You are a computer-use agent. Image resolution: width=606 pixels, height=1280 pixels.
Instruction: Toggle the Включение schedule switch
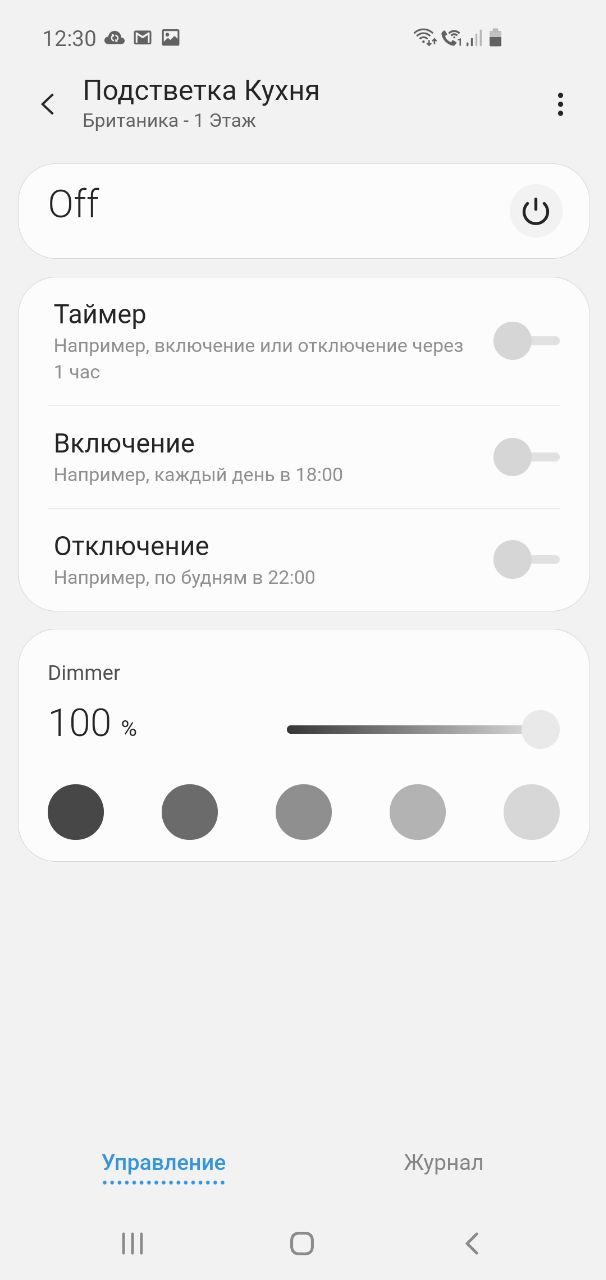click(526, 457)
